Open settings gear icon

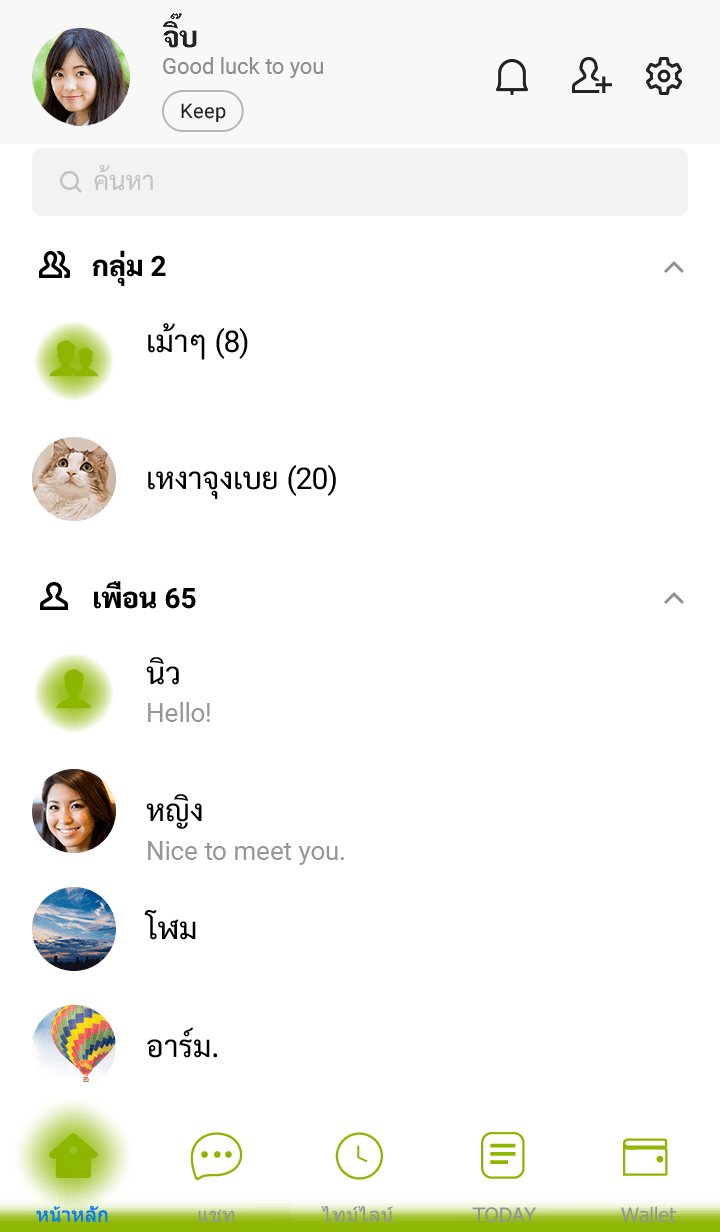pos(664,77)
